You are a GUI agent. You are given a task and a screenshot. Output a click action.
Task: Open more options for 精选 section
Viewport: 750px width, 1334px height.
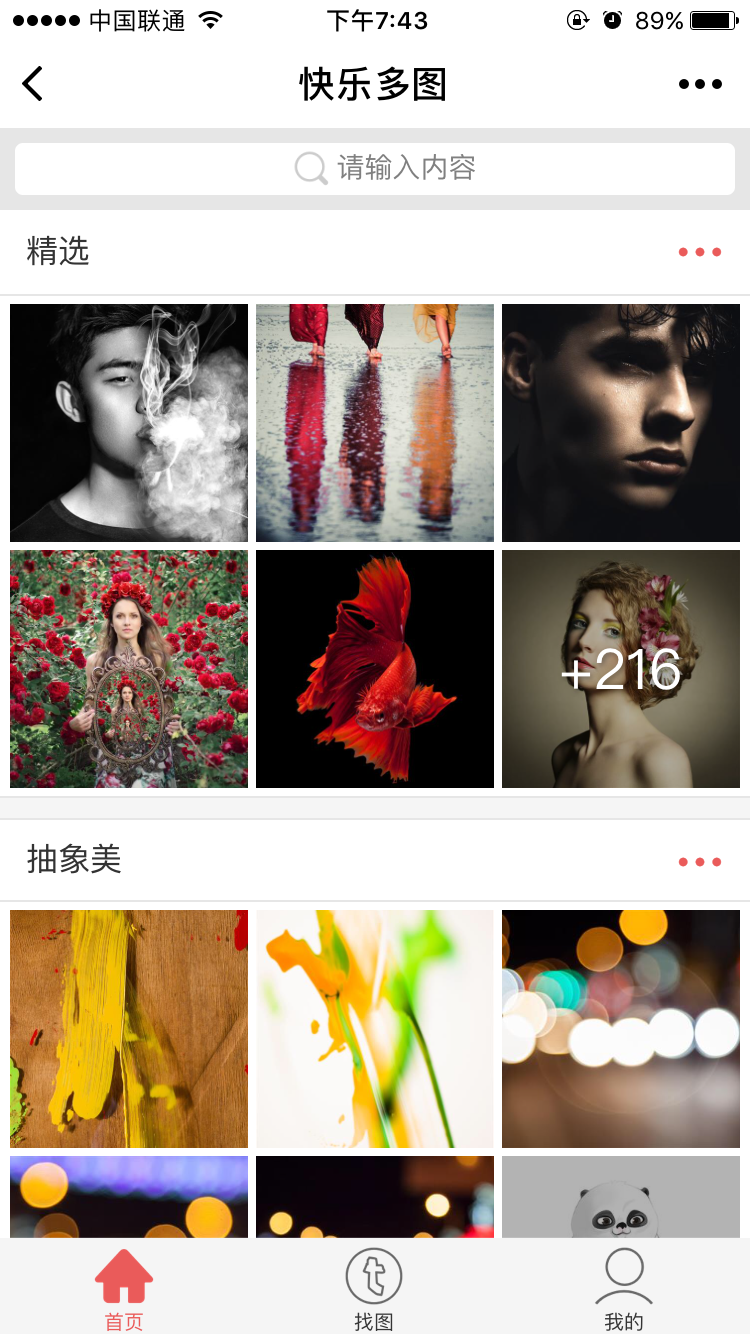click(699, 252)
